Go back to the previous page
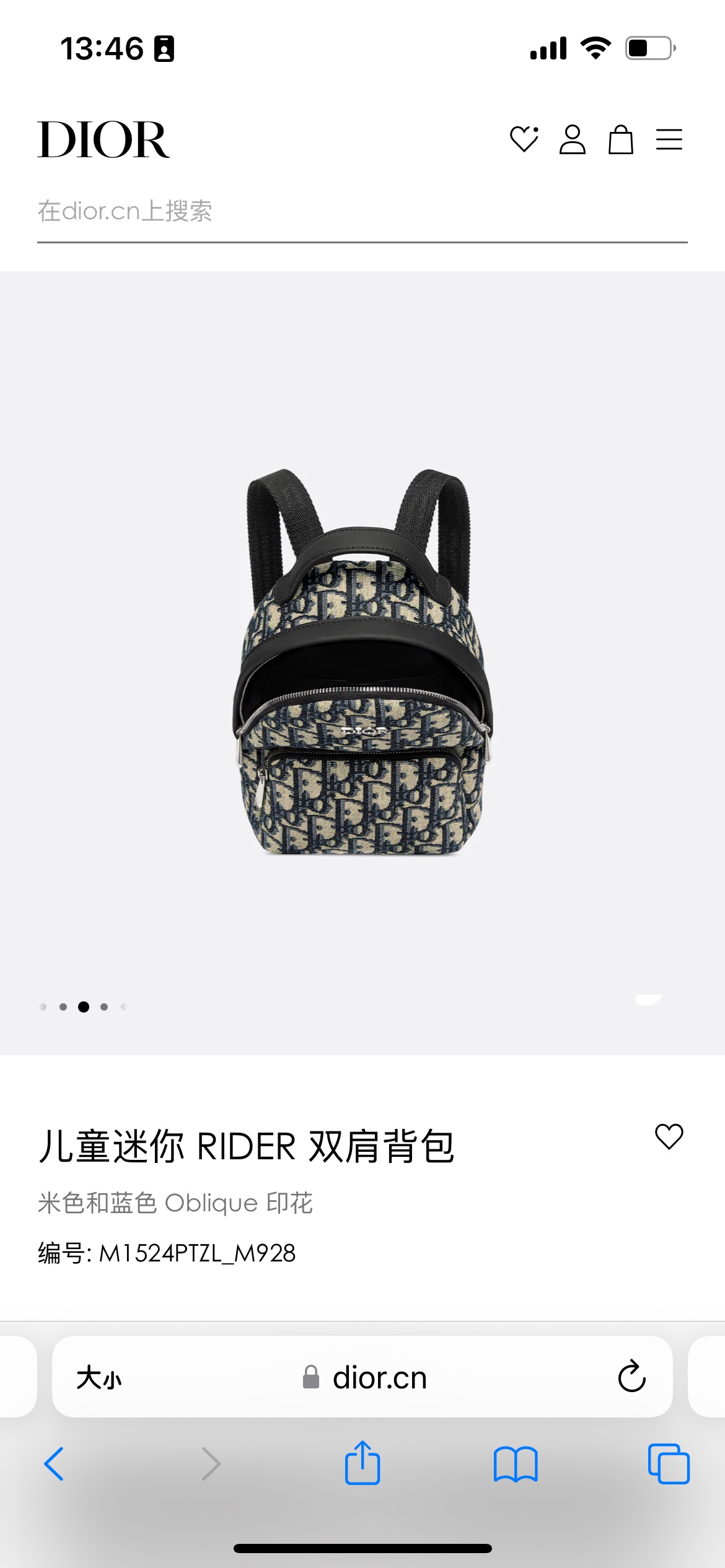The height and width of the screenshot is (1568, 725). click(x=55, y=1464)
